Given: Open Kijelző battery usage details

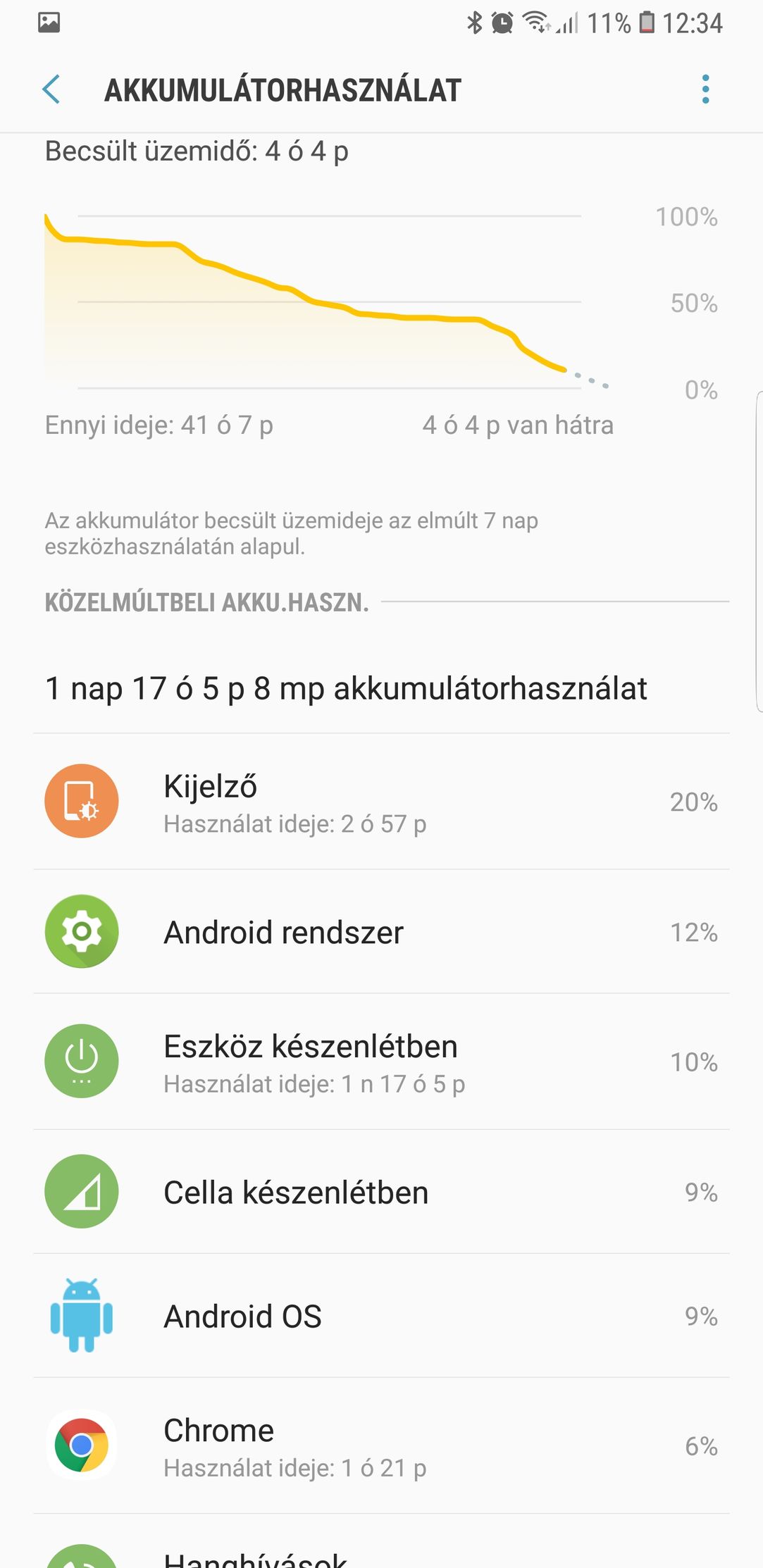Looking at the screenshot, I should (381, 801).
